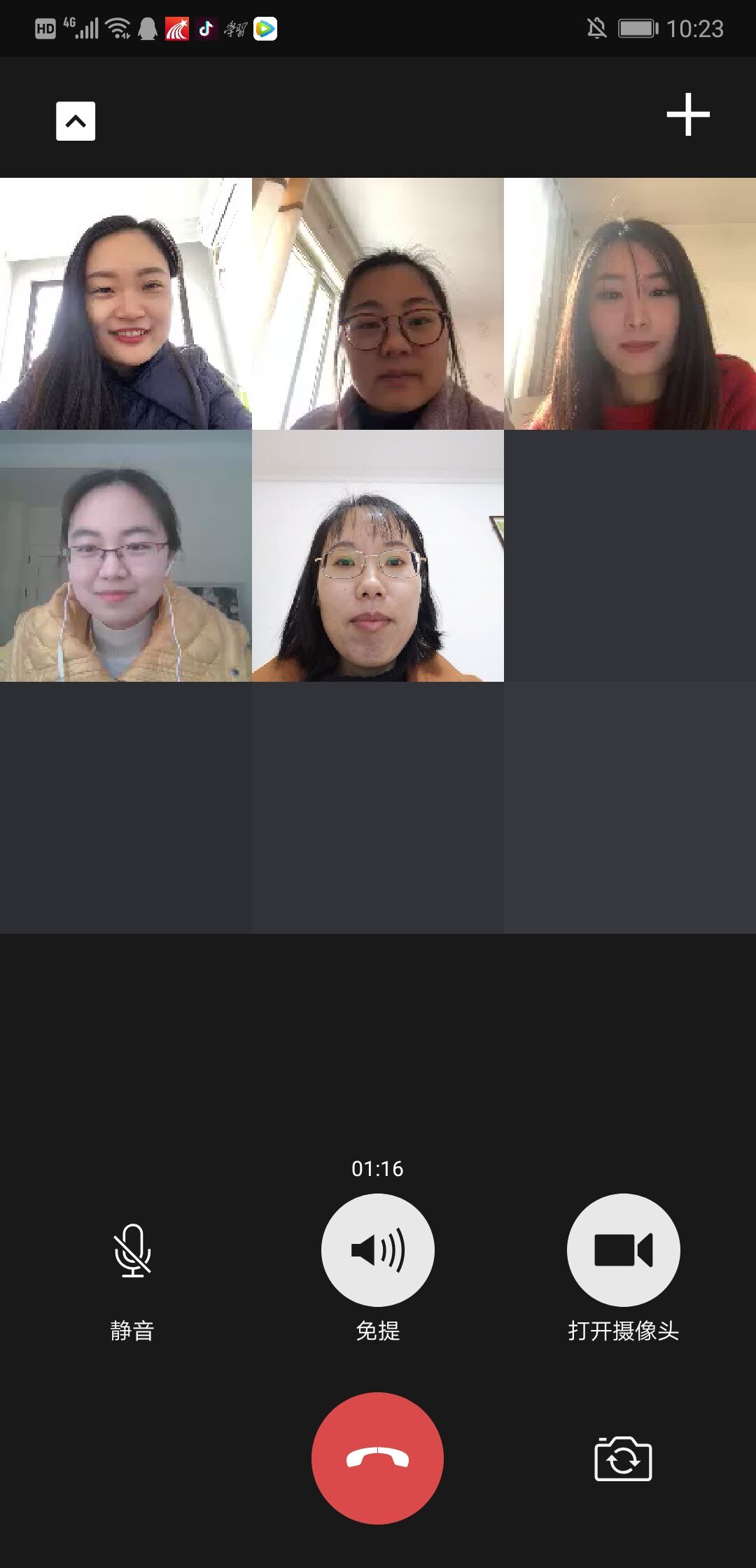Switch between front and rear camera
Viewport: 756px width, 1568px height.
(623, 1459)
